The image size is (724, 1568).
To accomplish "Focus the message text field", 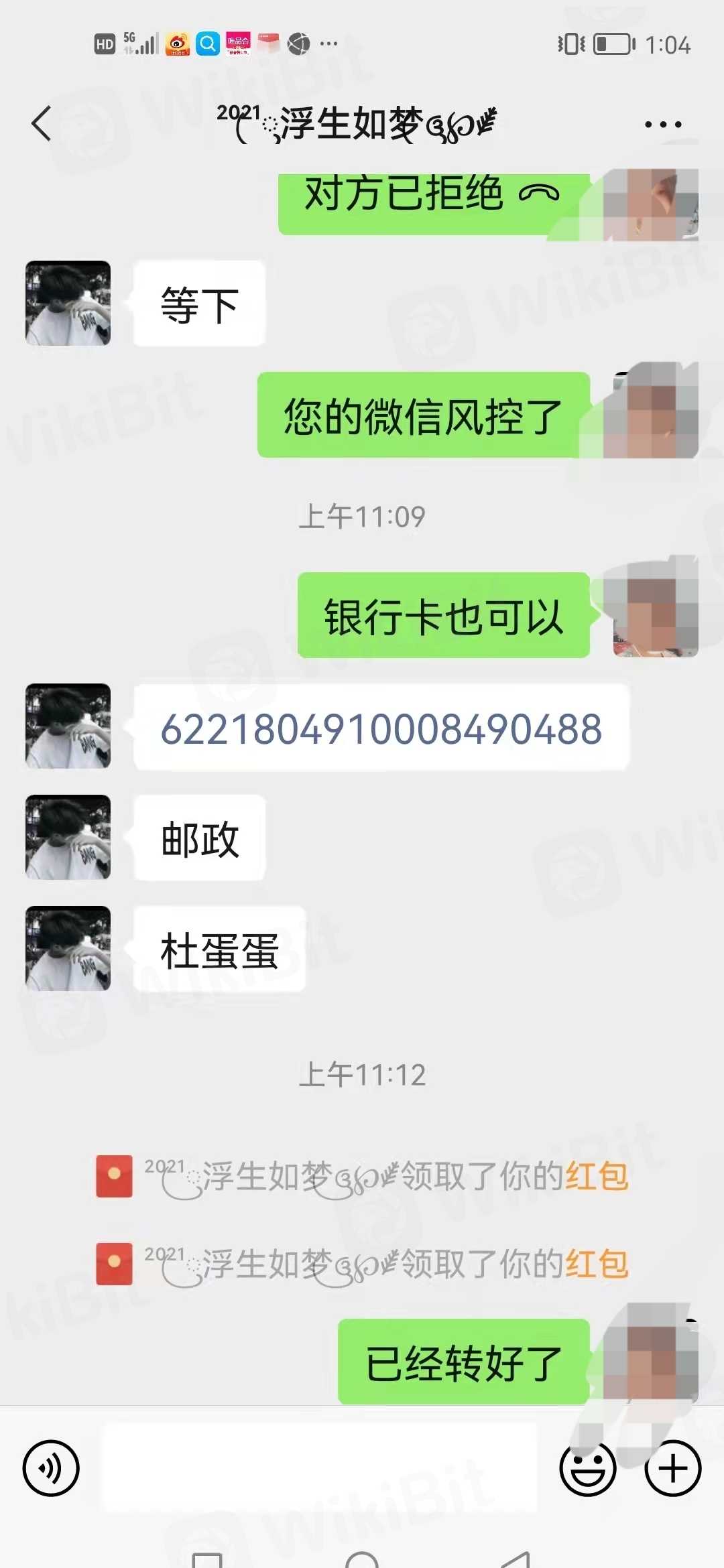I will 320,1467.
